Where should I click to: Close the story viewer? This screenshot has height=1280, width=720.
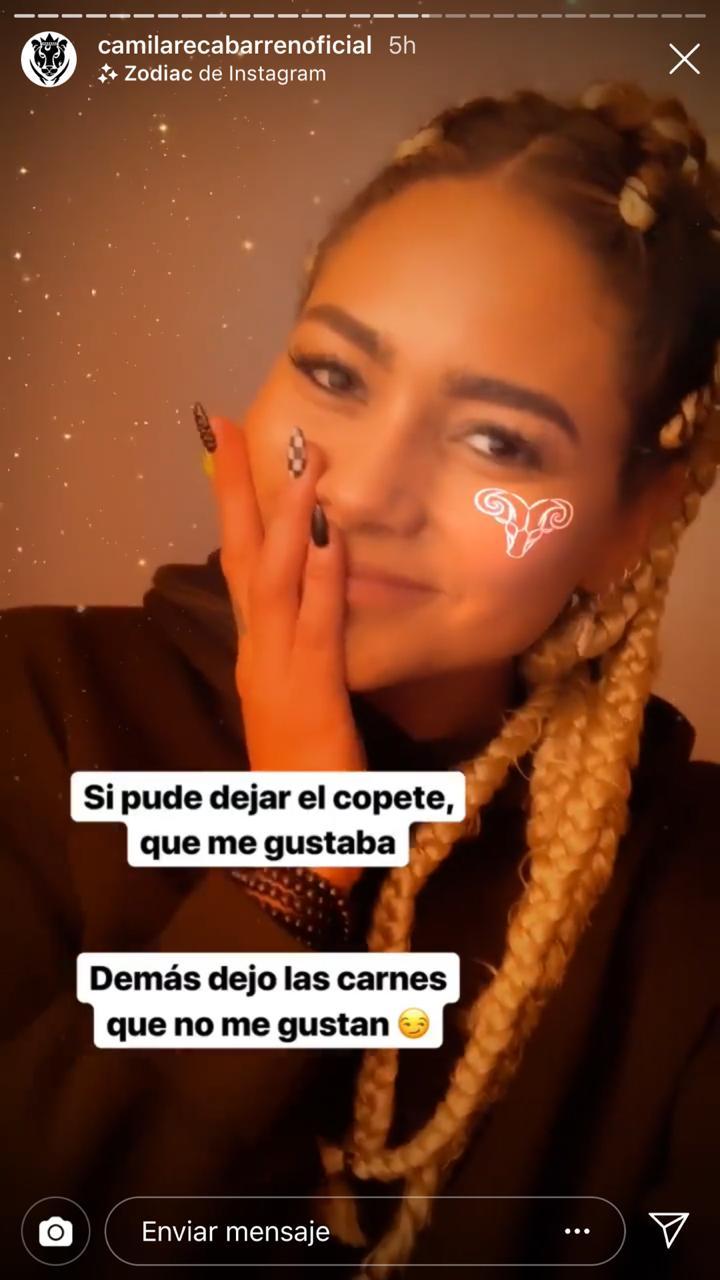684,59
